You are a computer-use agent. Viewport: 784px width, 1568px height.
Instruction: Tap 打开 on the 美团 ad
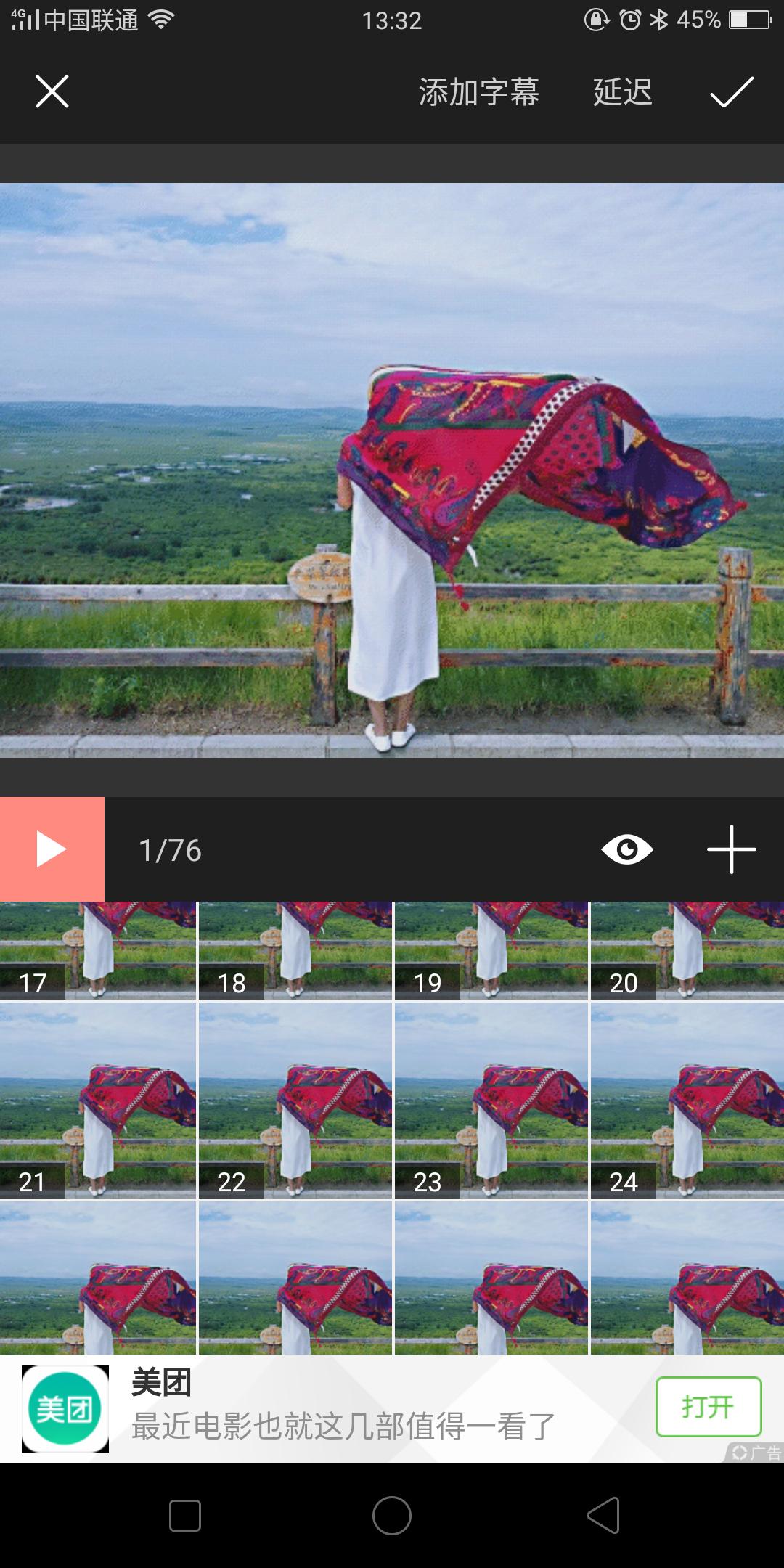(708, 1407)
